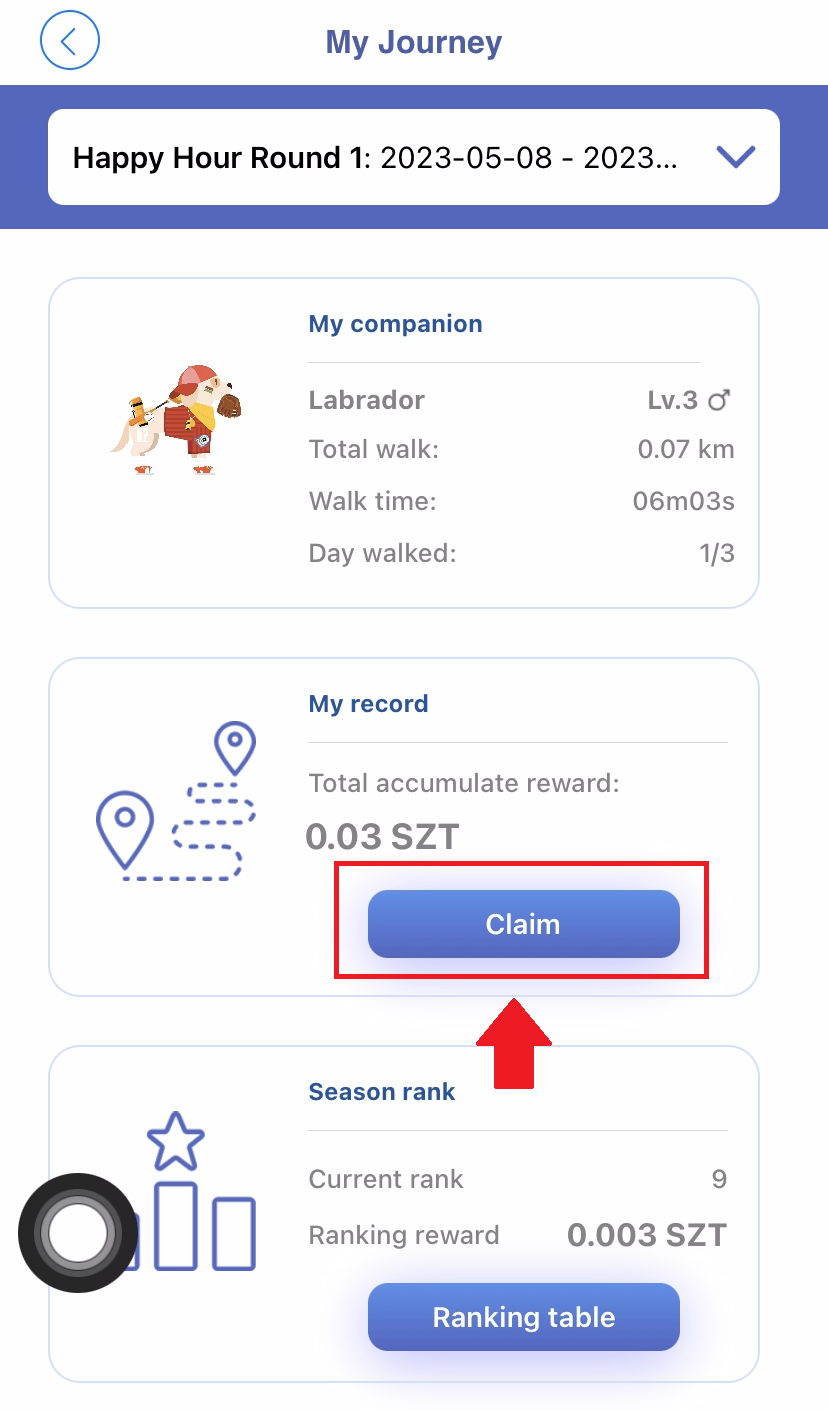Go back using the arrow icon

coord(70,42)
